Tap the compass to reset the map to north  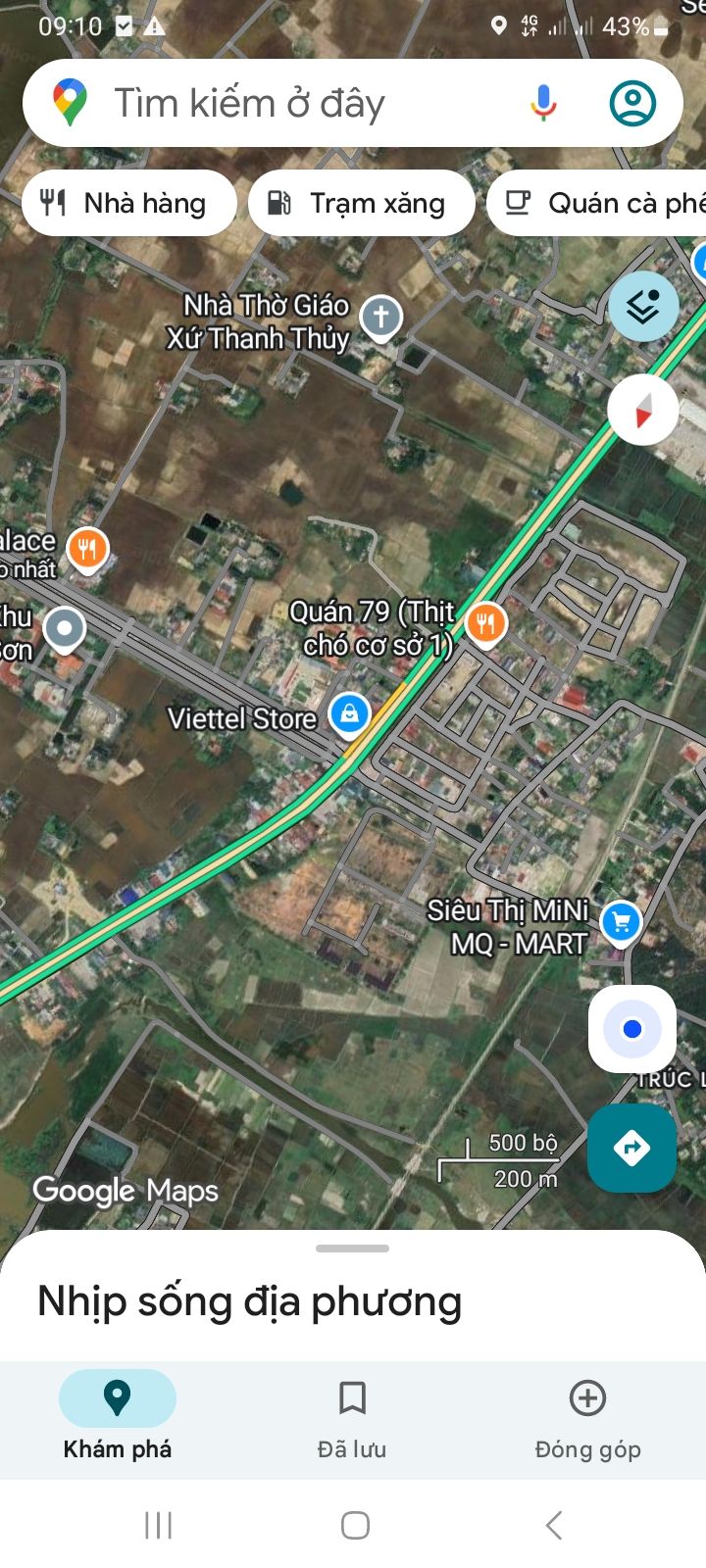(643, 410)
